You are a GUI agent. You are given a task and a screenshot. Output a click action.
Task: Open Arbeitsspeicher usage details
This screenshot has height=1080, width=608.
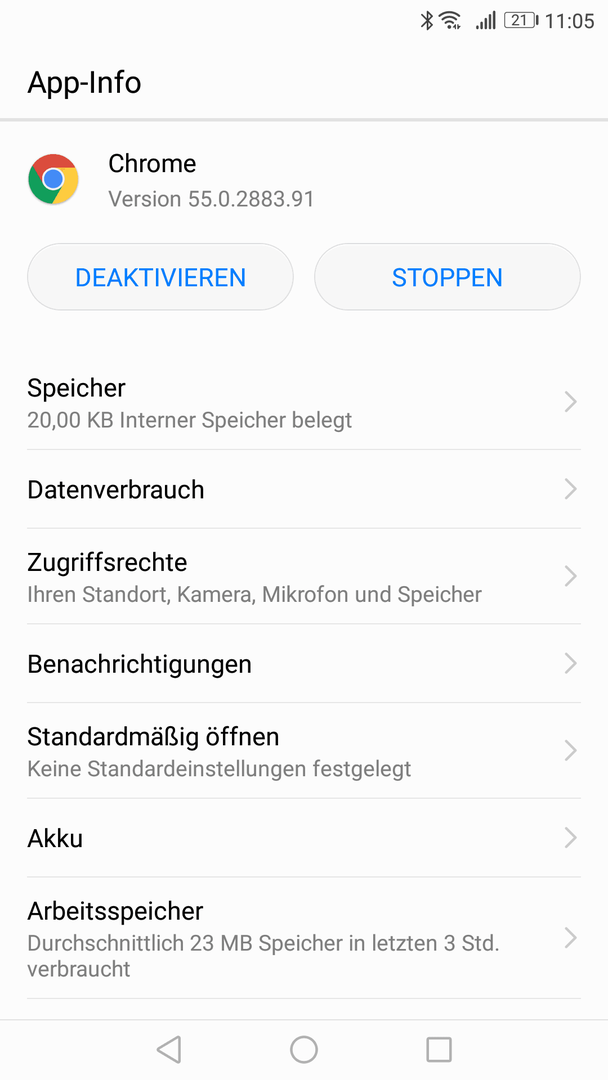click(304, 938)
